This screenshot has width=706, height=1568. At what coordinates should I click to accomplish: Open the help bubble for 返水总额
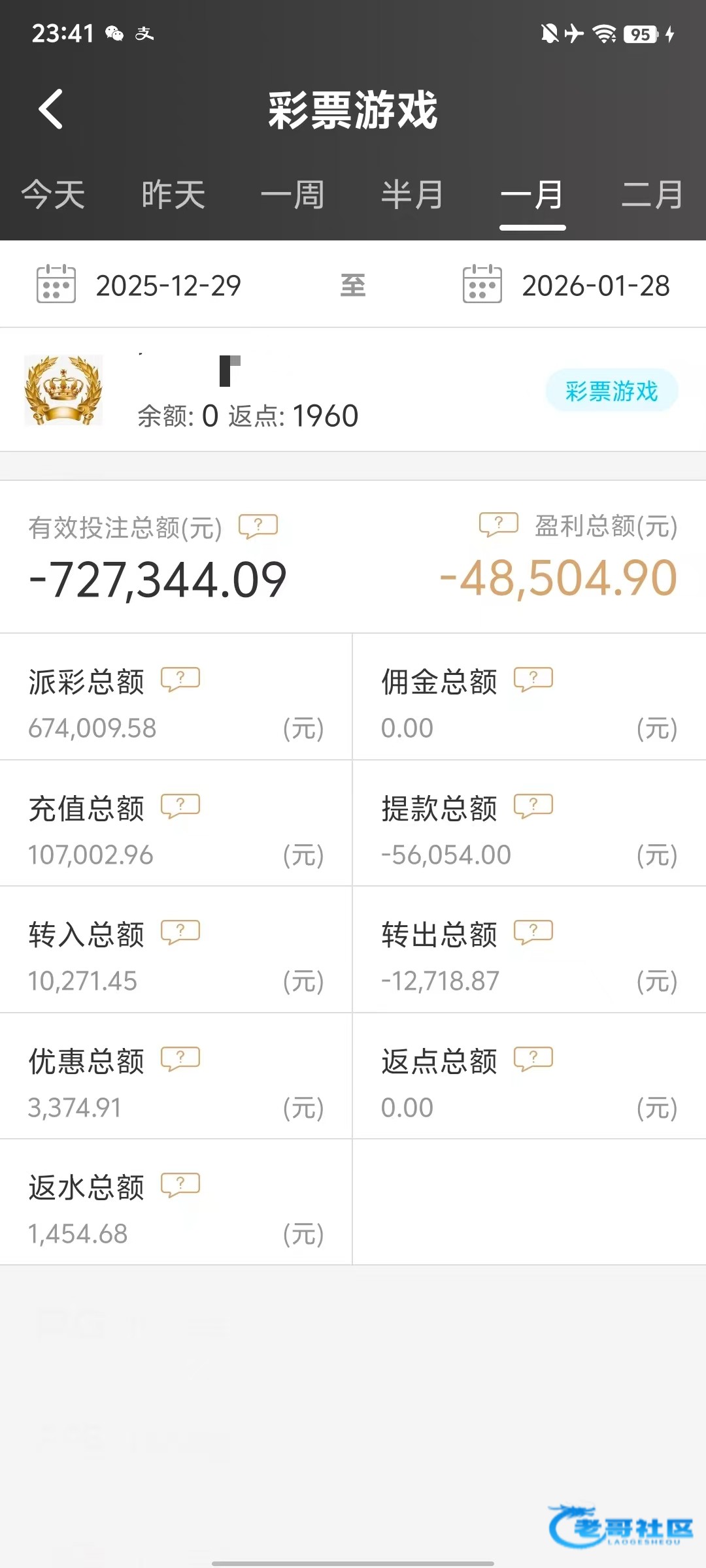[x=180, y=1185]
